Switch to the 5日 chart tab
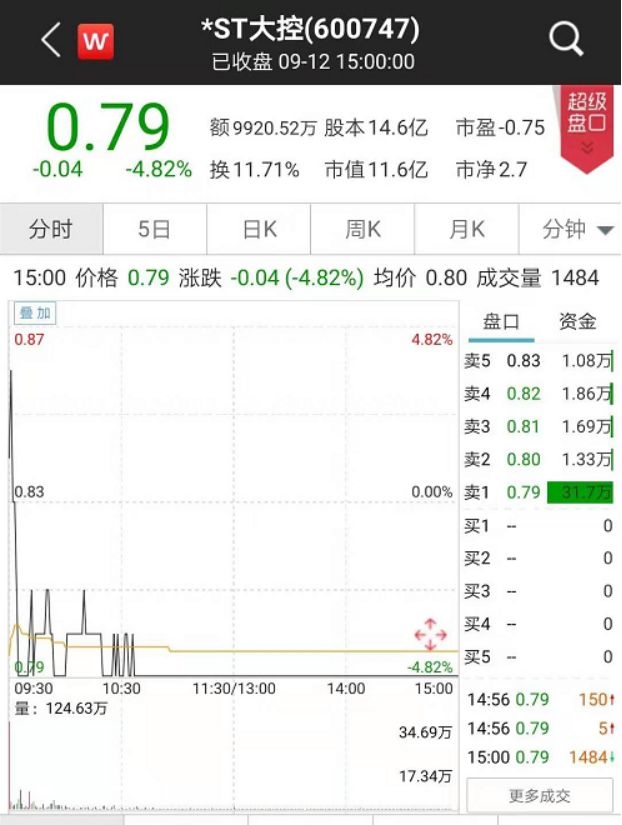Image resolution: width=622 pixels, height=825 pixels. (x=154, y=230)
